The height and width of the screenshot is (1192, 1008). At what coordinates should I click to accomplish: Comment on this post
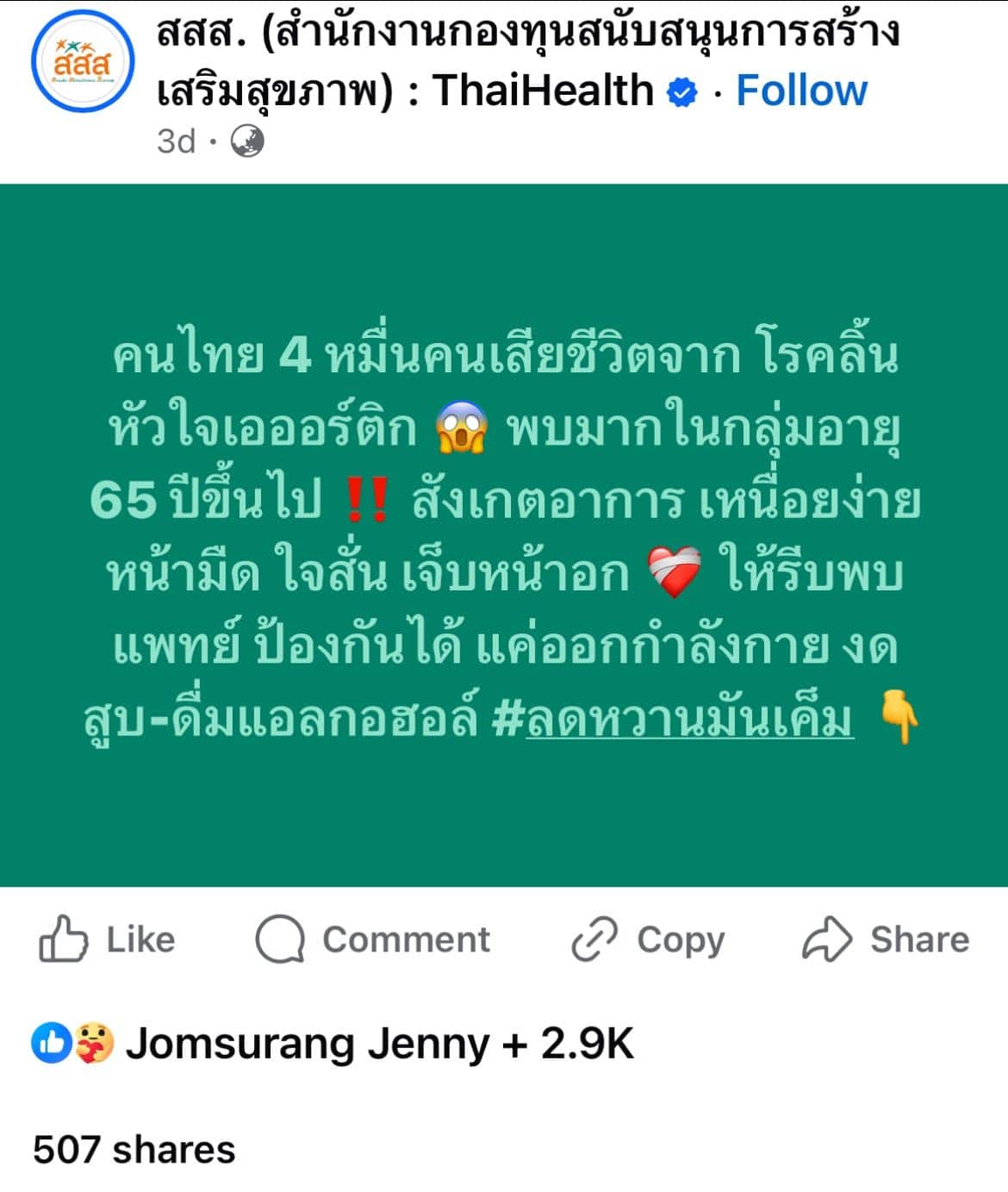pos(373,939)
